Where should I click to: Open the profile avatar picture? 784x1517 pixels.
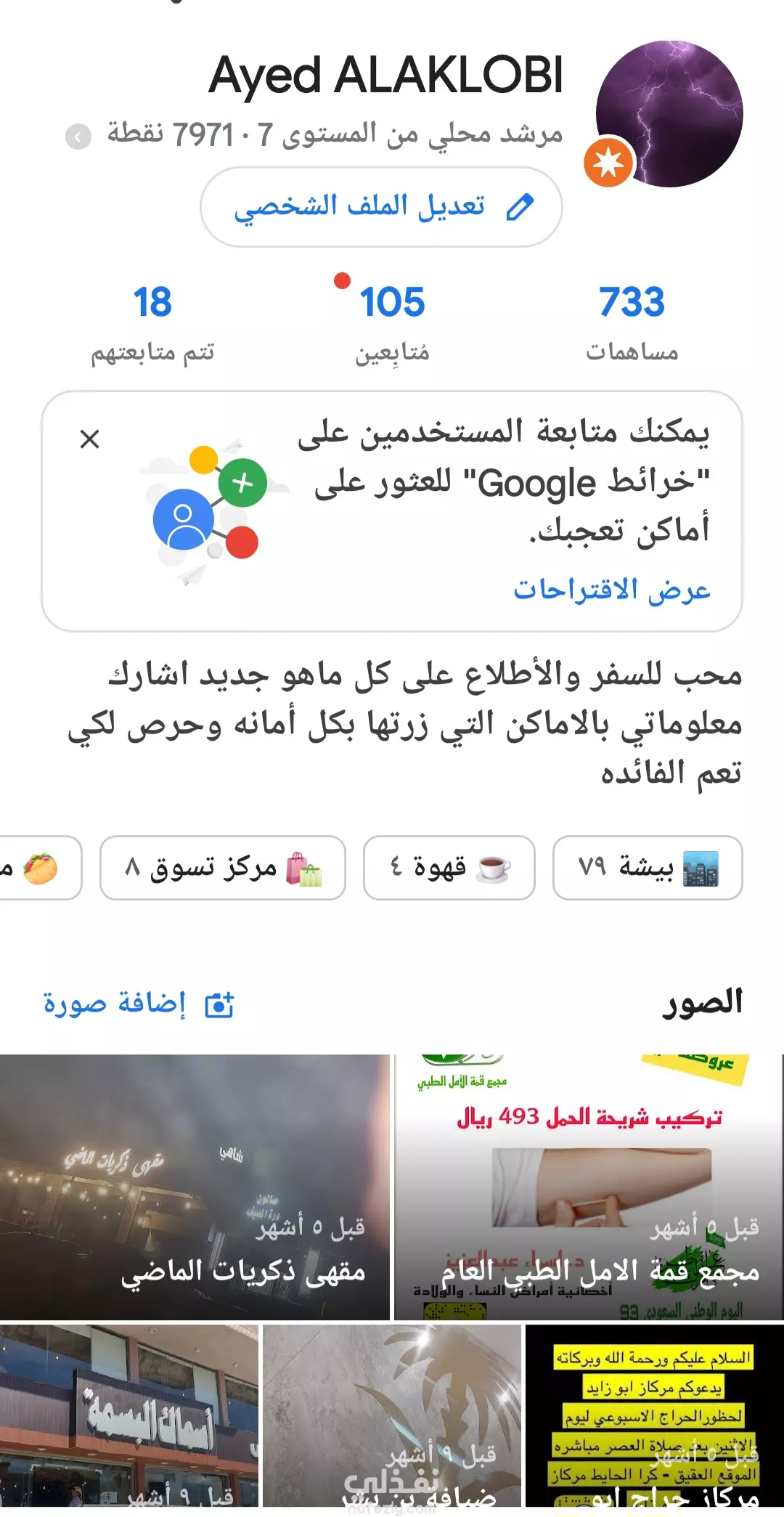(x=669, y=114)
